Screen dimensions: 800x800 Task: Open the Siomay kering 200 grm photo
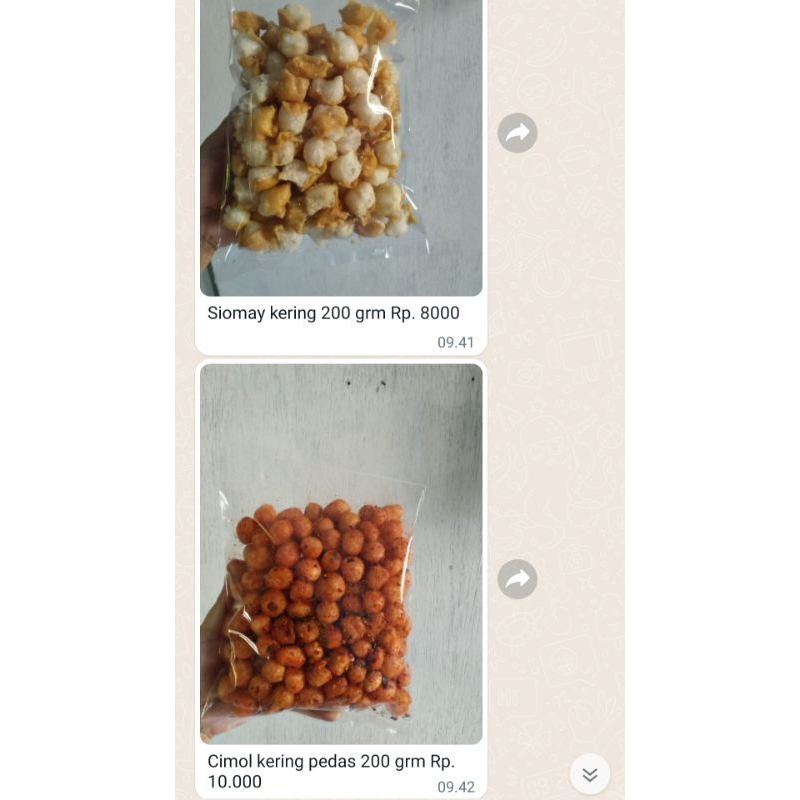pos(340,150)
